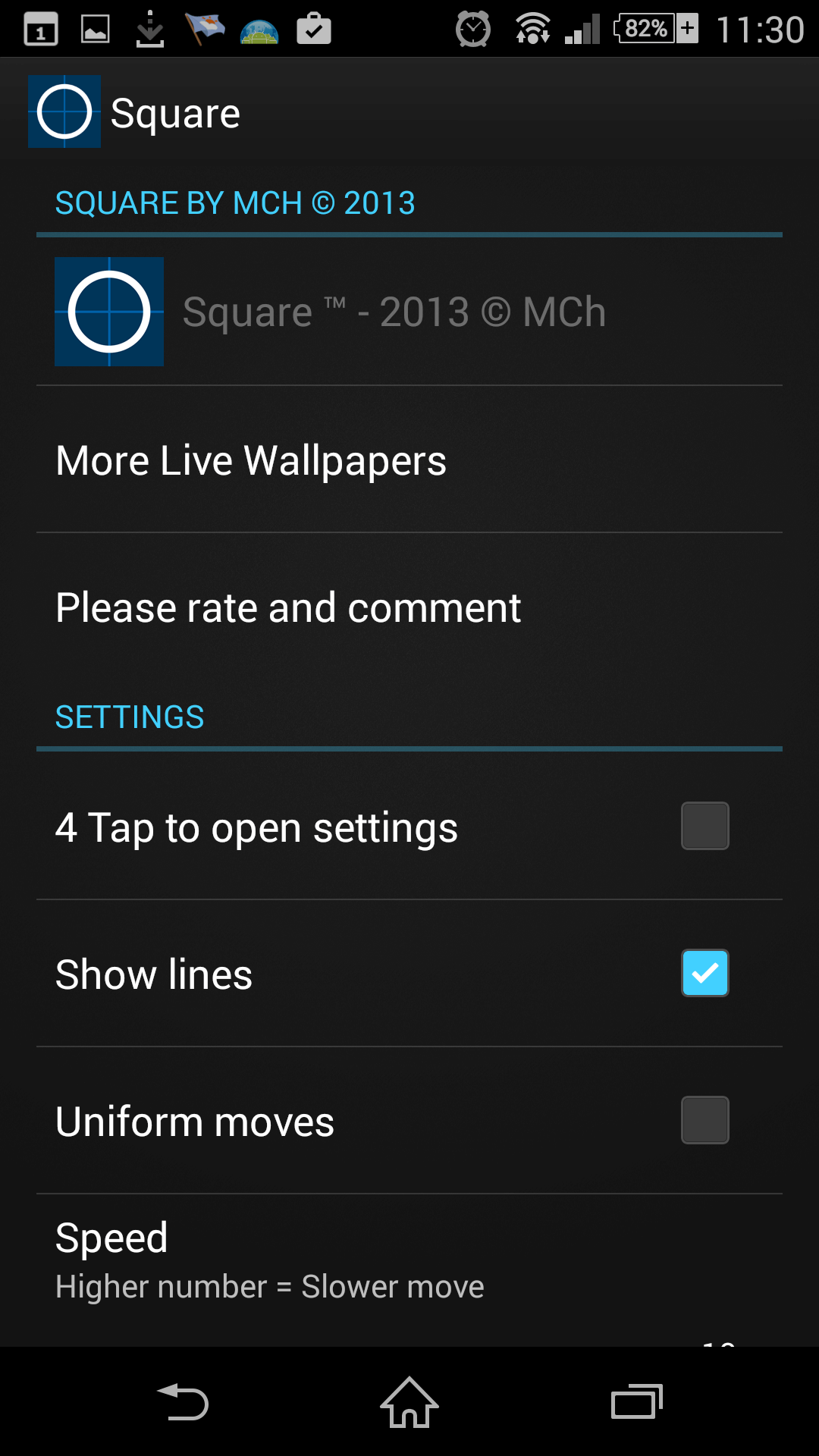Open More Live Wallpapers
Image resolution: width=819 pixels, height=1456 pixels.
(409, 460)
